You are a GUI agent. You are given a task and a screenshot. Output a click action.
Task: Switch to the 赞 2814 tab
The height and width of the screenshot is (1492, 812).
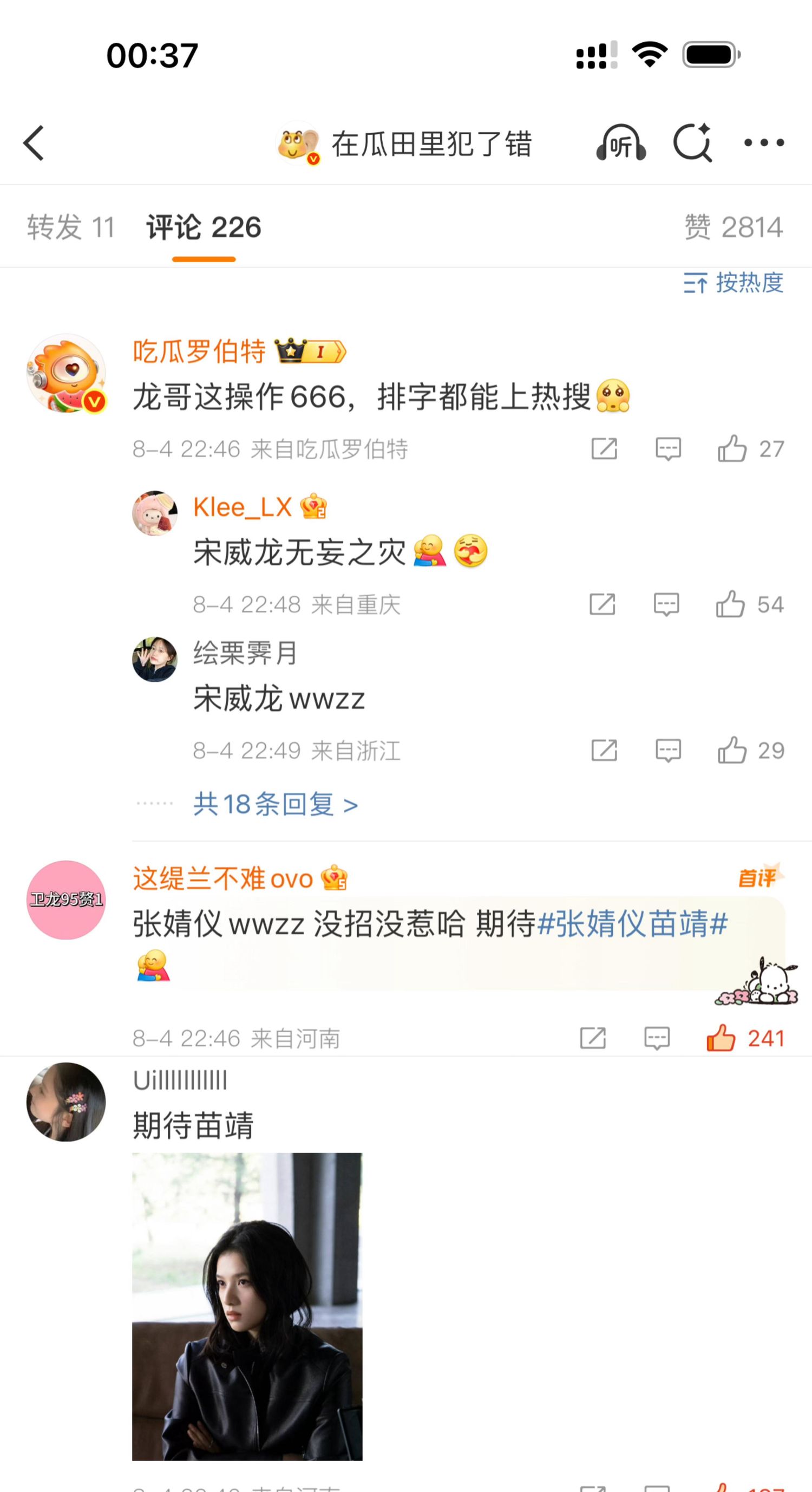click(734, 227)
